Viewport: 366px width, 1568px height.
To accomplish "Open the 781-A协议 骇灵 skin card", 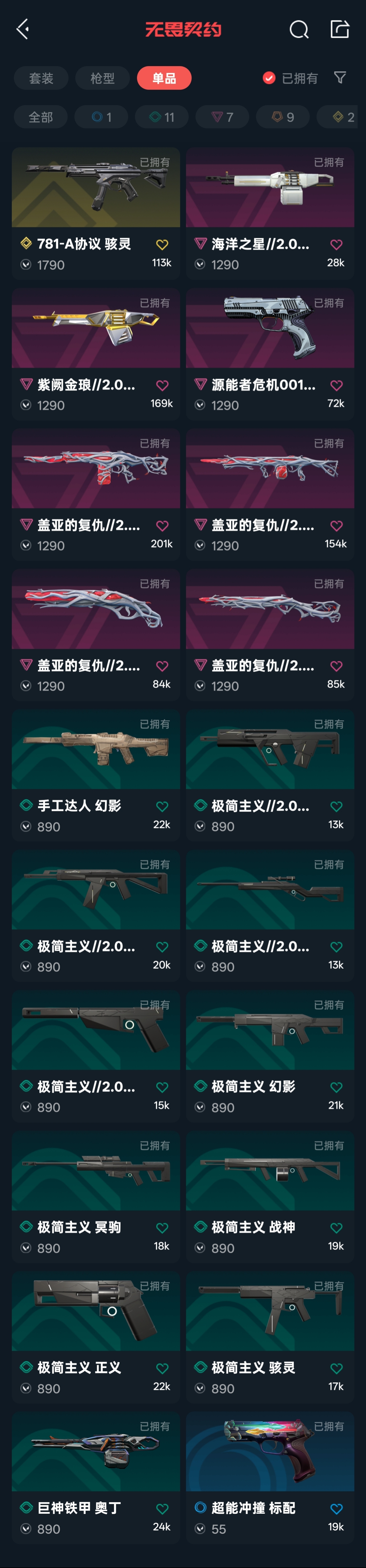I will pos(96,212).
